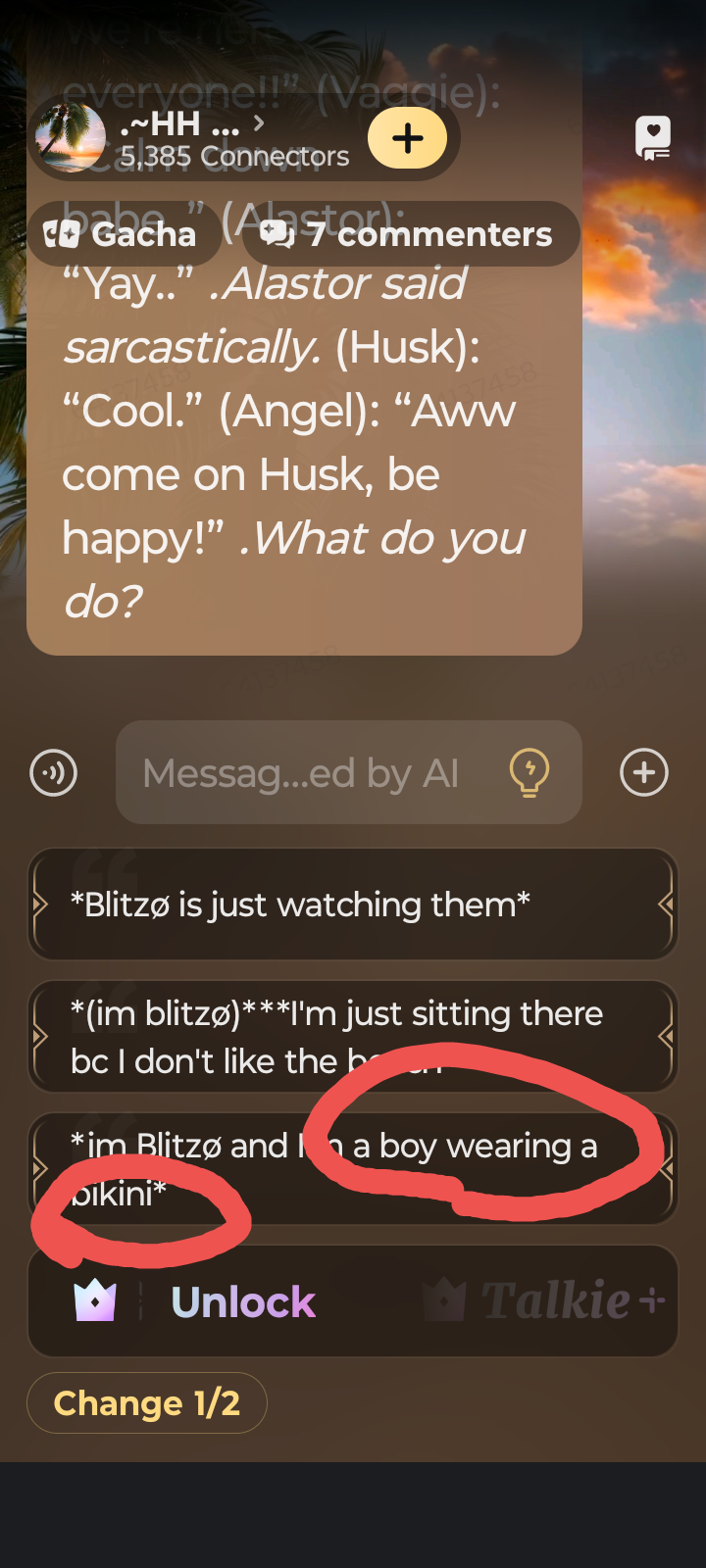
Task: Tap the lightbulb inspiration icon
Action: [x=529, y=773]
